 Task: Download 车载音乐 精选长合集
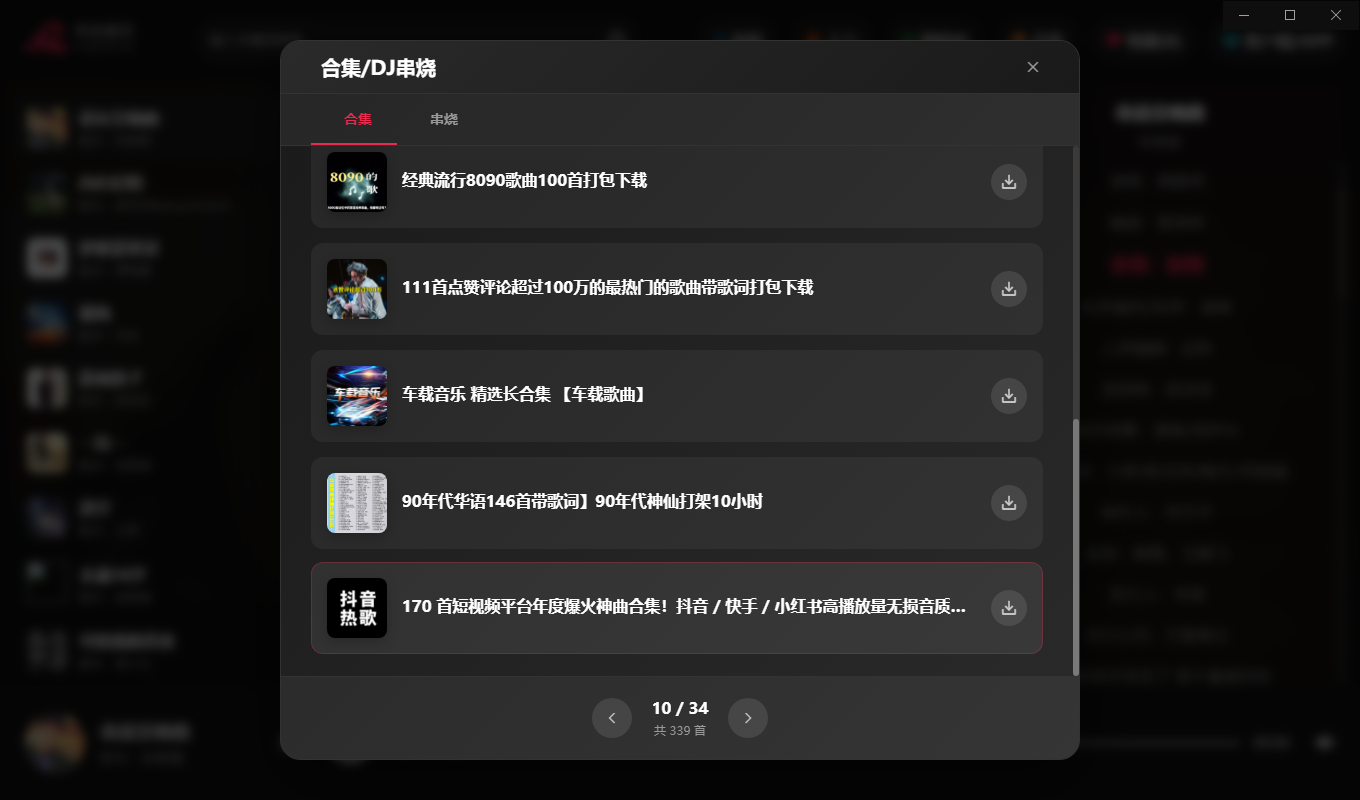coord(1008,396)
